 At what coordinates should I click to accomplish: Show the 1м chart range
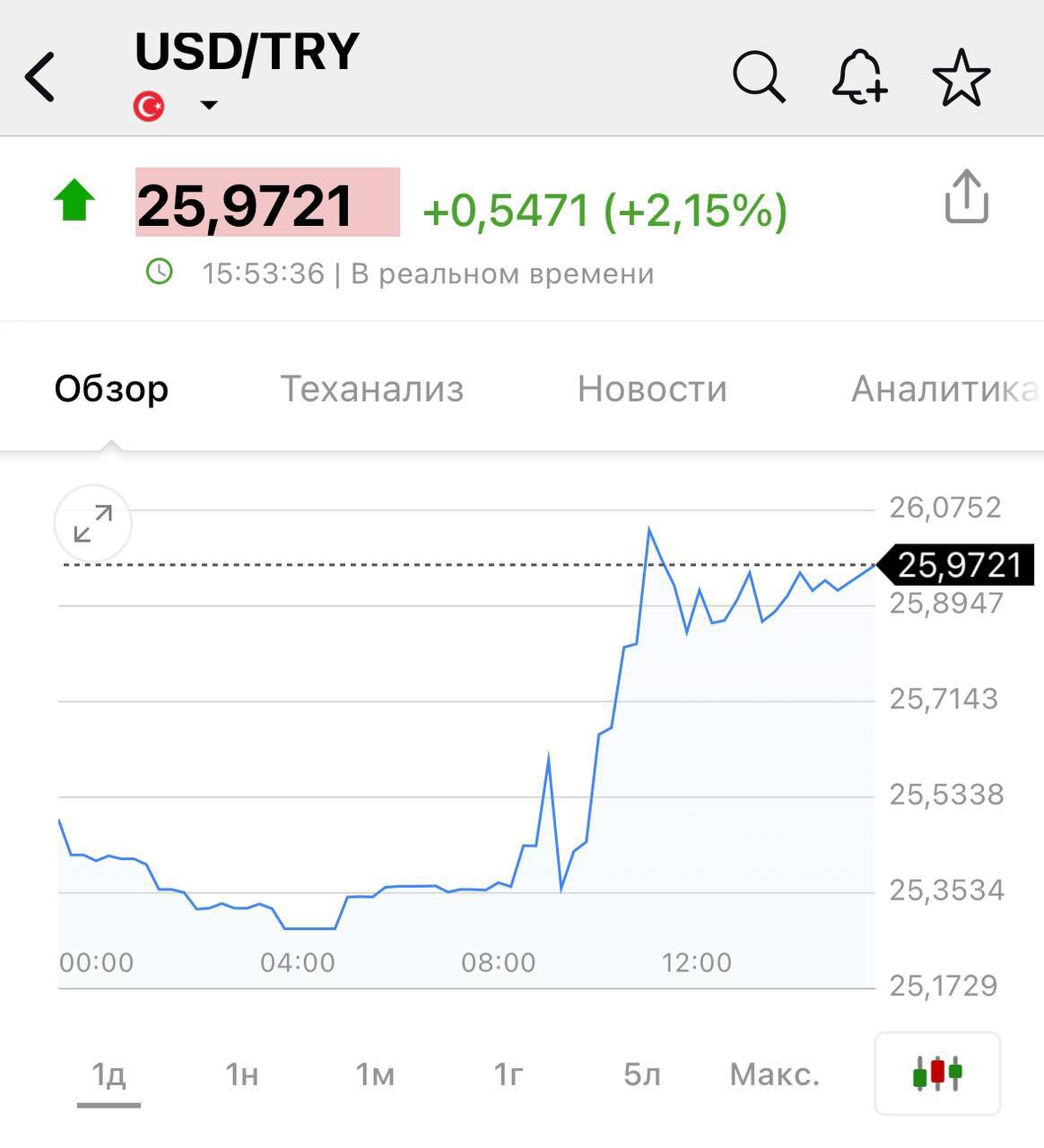coord(375,1074)
